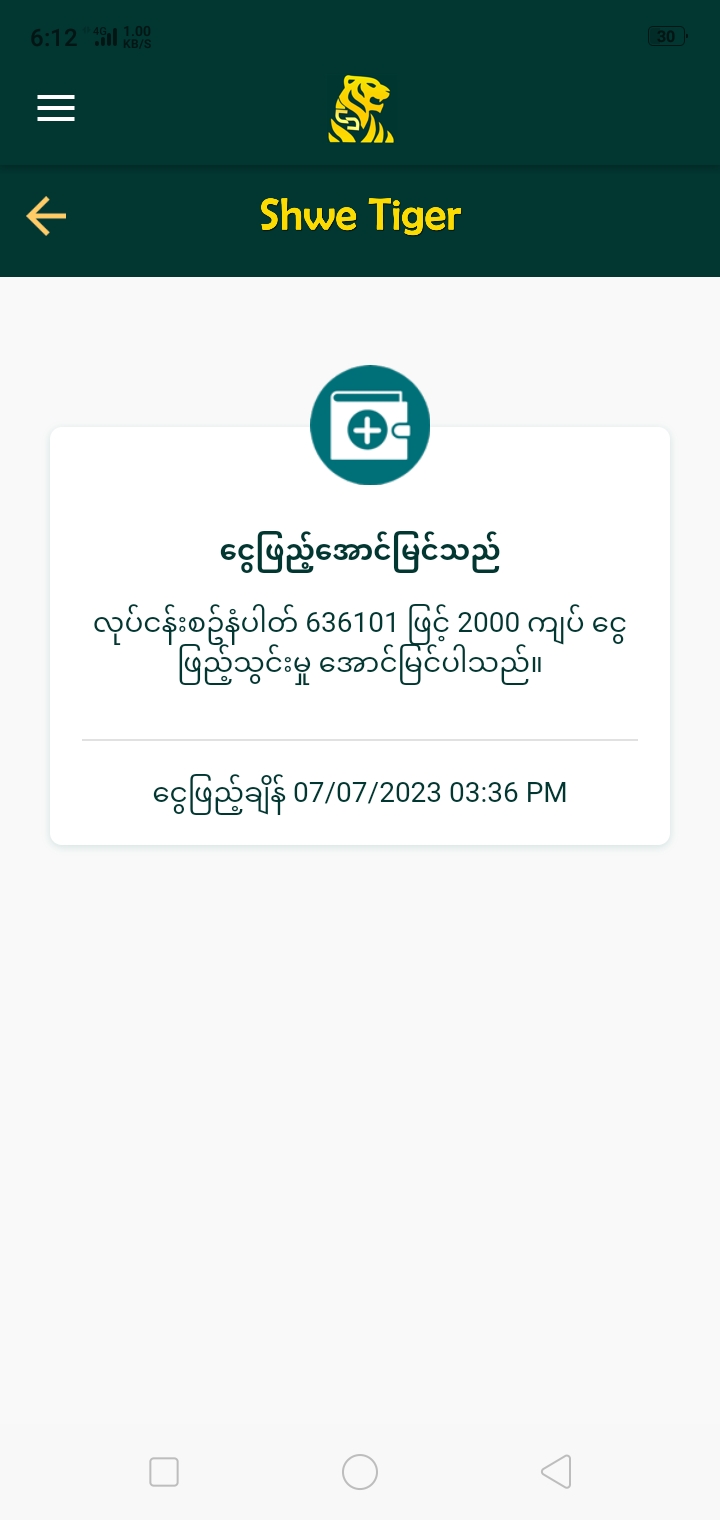Tap the system home button
This screenshot has width=720, height=1520.
pyautogui.click(x=360, y=1472)
